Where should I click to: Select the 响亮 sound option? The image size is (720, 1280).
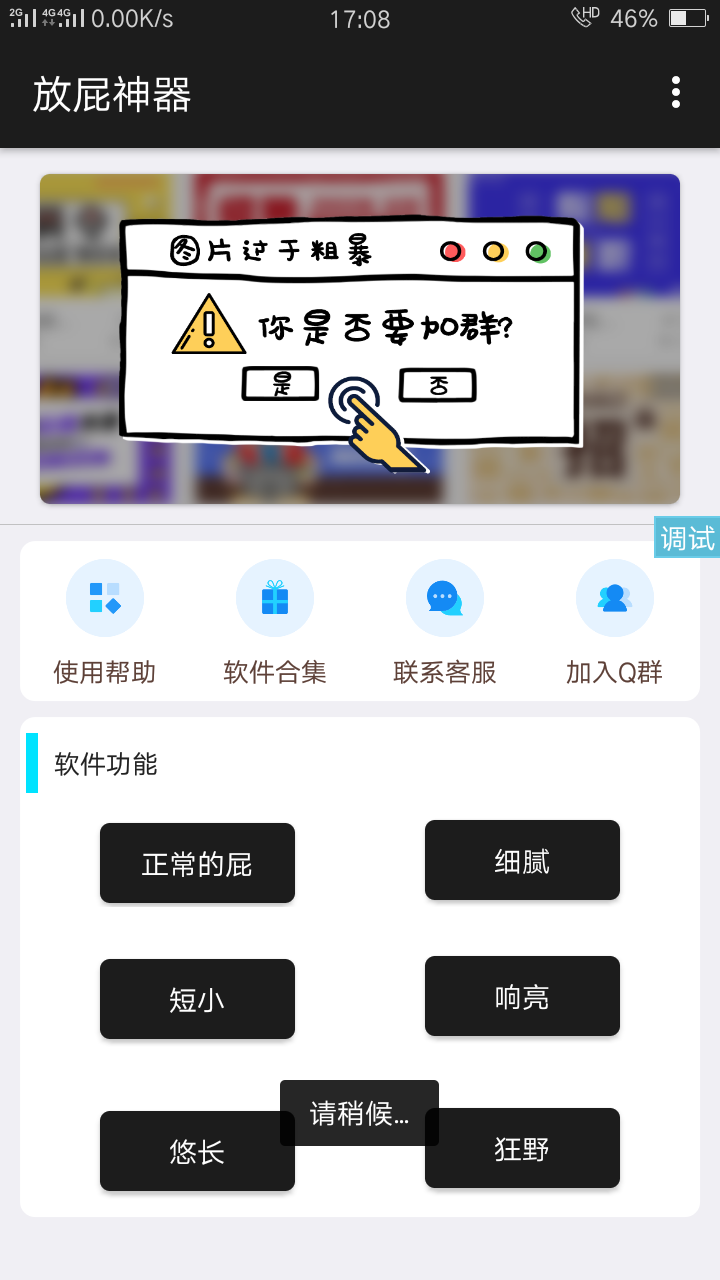(522, 996)
